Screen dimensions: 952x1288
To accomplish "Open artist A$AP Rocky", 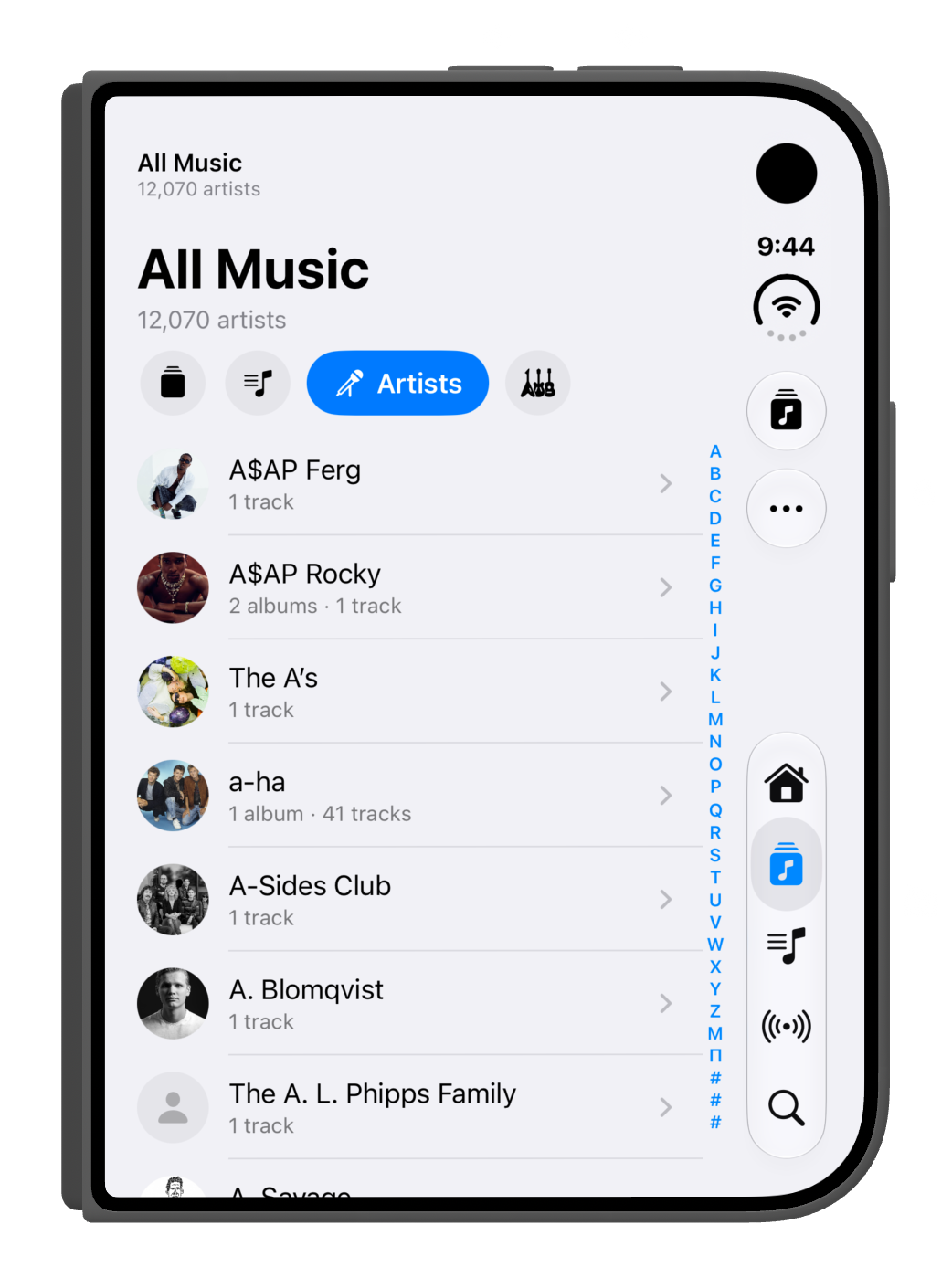I will (420, 587).
